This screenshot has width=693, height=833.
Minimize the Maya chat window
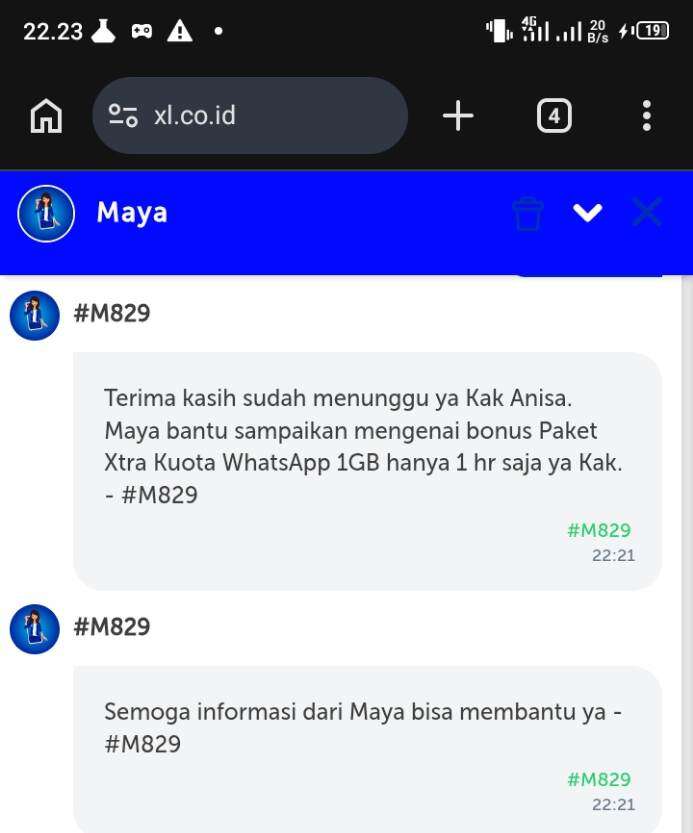coord(587,212)
